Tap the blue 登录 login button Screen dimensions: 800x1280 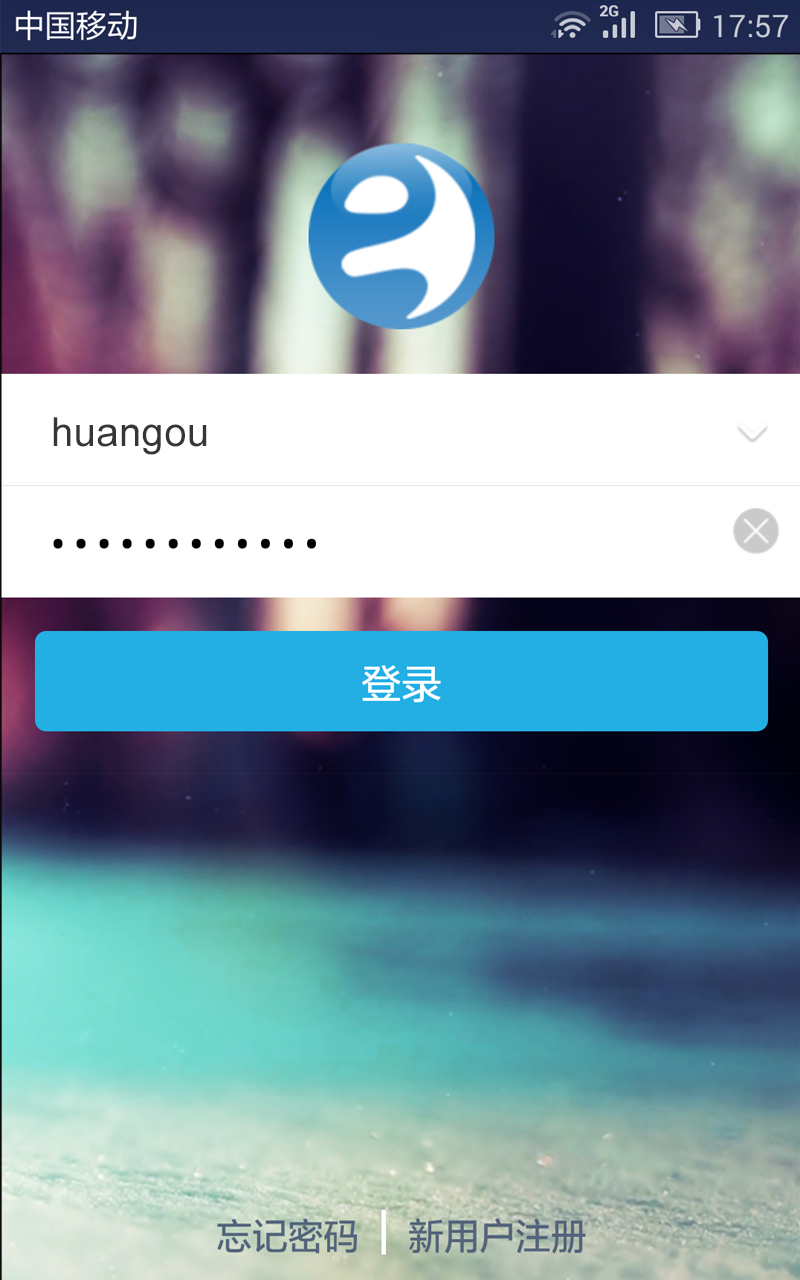[x=401, y=681]
